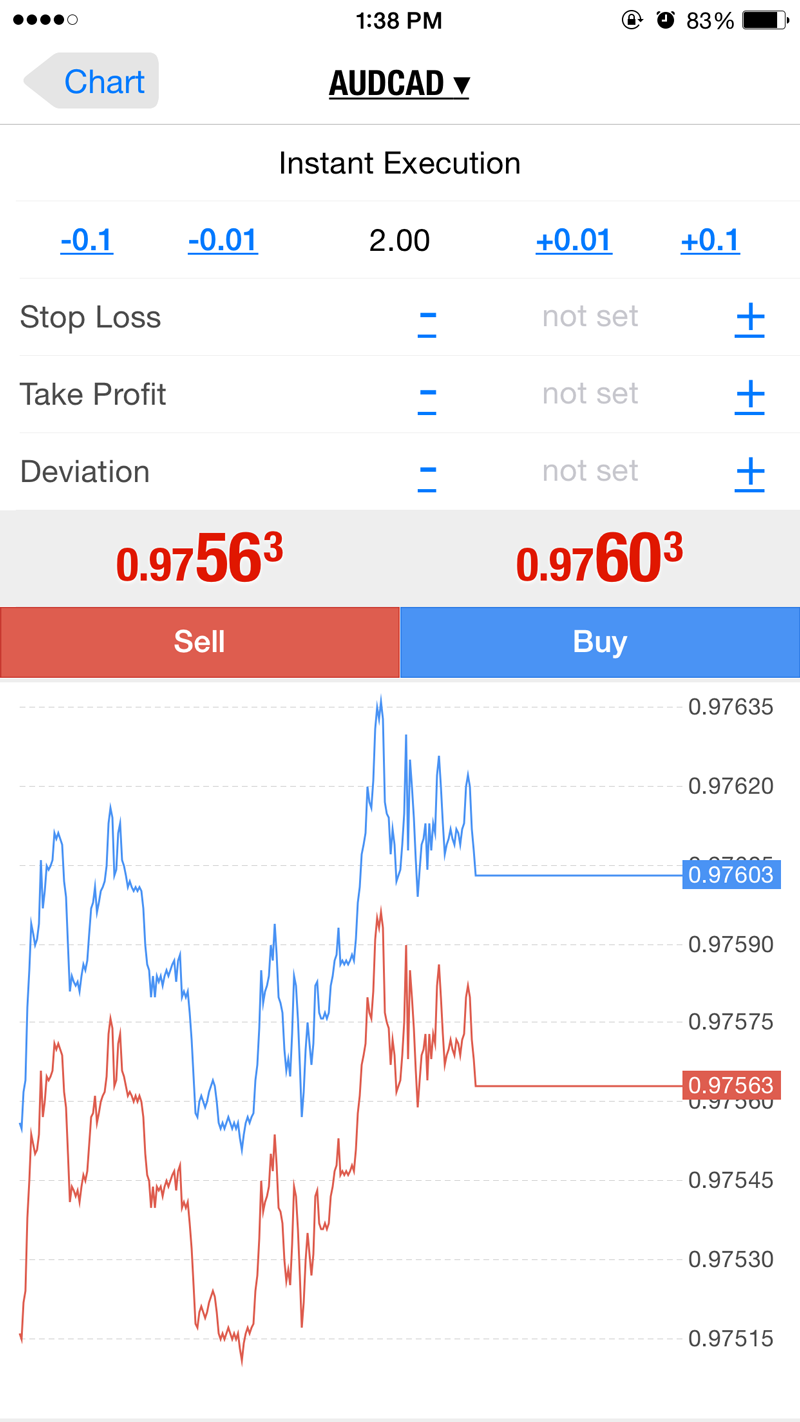Edit the Take Profit value field

point(590,394)
